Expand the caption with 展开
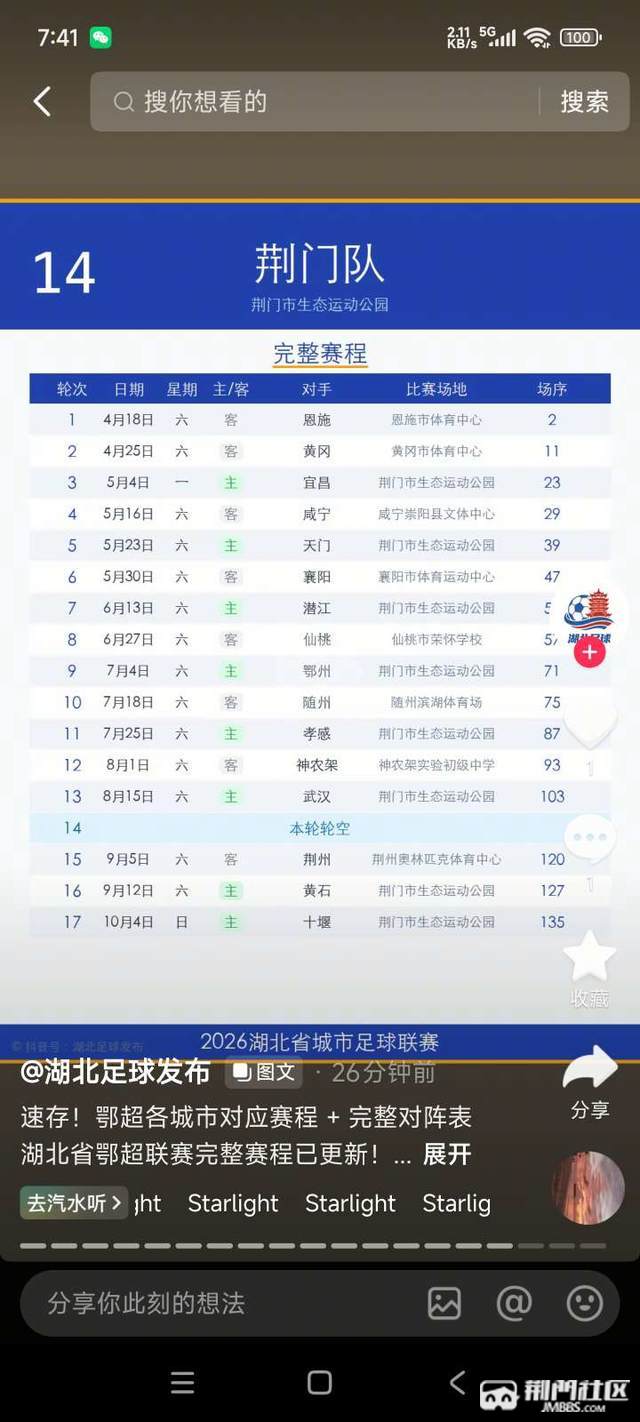This screenshot has height=1422, width=640. pyautogui.click(x=446, y=1154)
